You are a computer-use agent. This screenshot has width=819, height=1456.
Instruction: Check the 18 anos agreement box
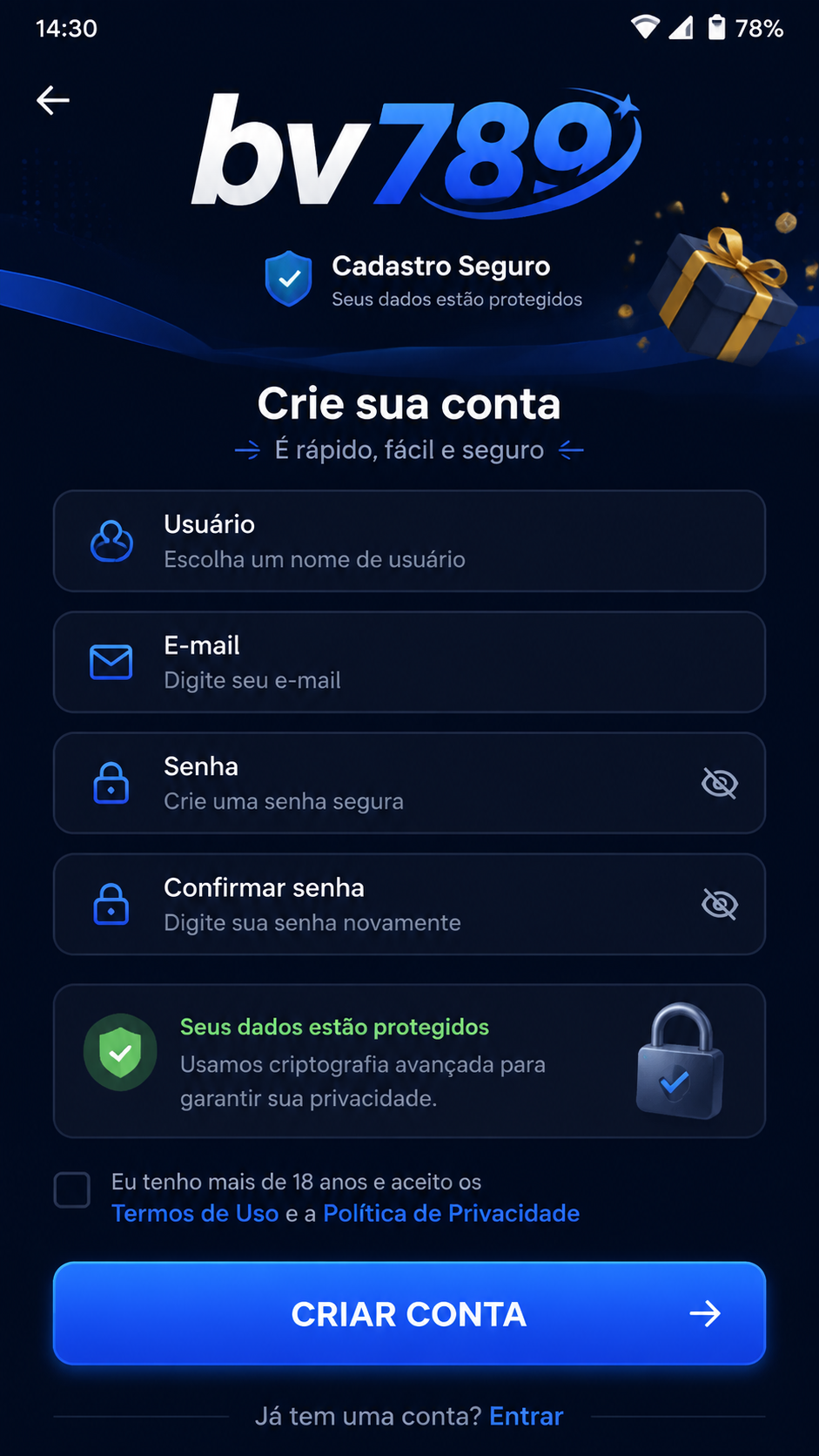click(x=72, y=1190)
